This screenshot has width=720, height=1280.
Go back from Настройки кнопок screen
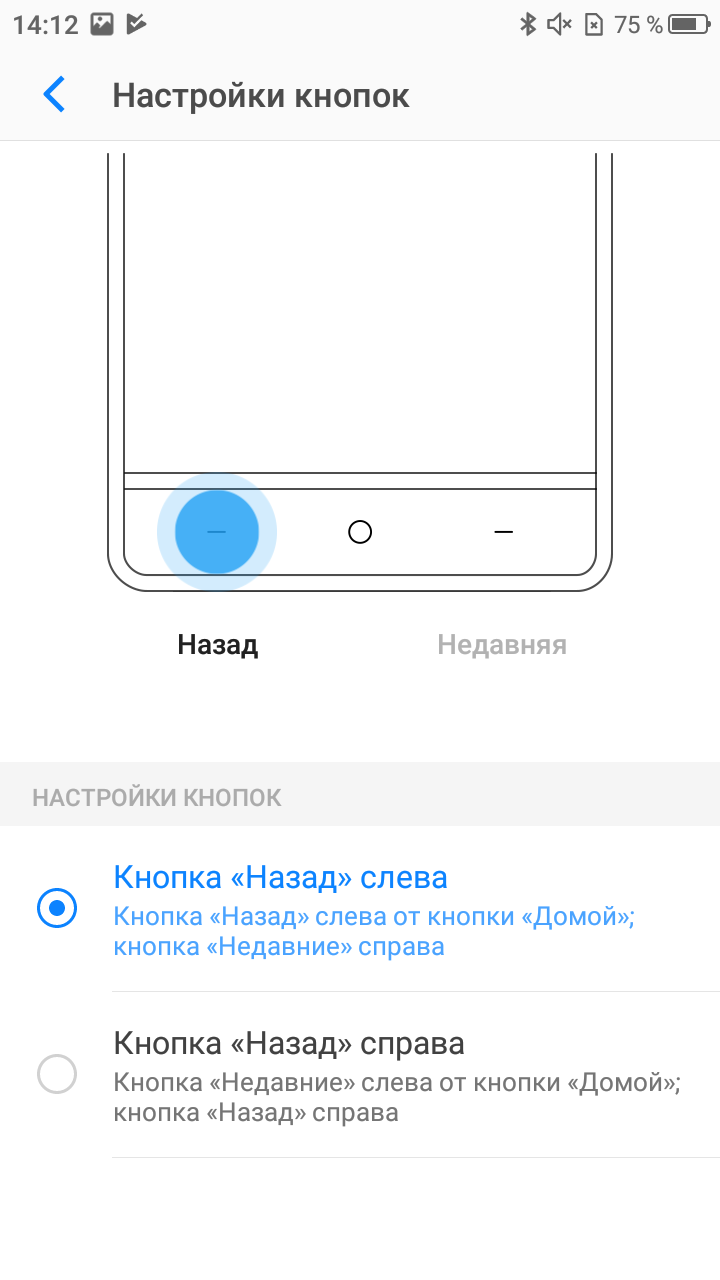54,96
